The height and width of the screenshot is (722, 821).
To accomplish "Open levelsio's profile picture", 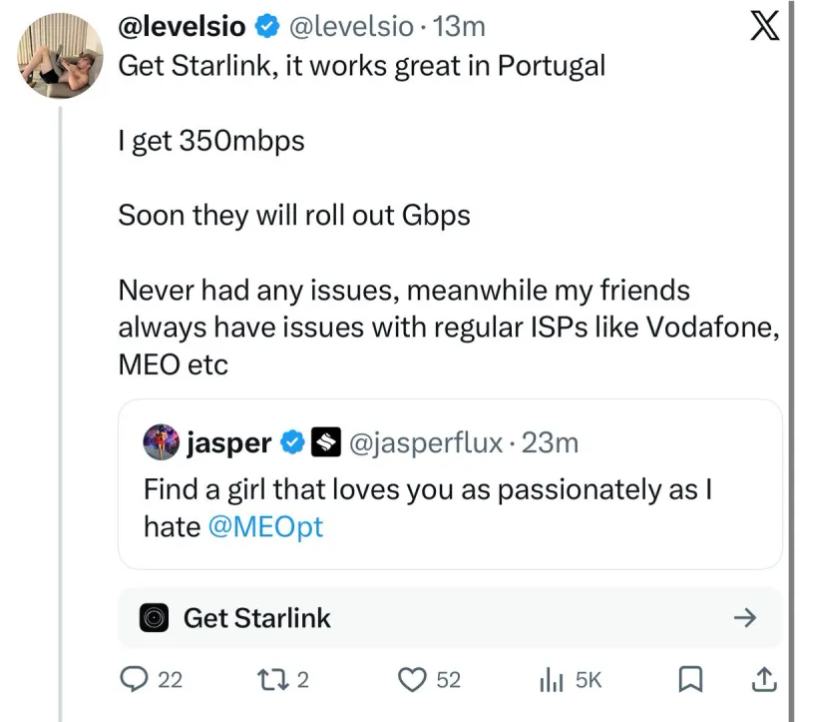I will [x=61, y=55].
